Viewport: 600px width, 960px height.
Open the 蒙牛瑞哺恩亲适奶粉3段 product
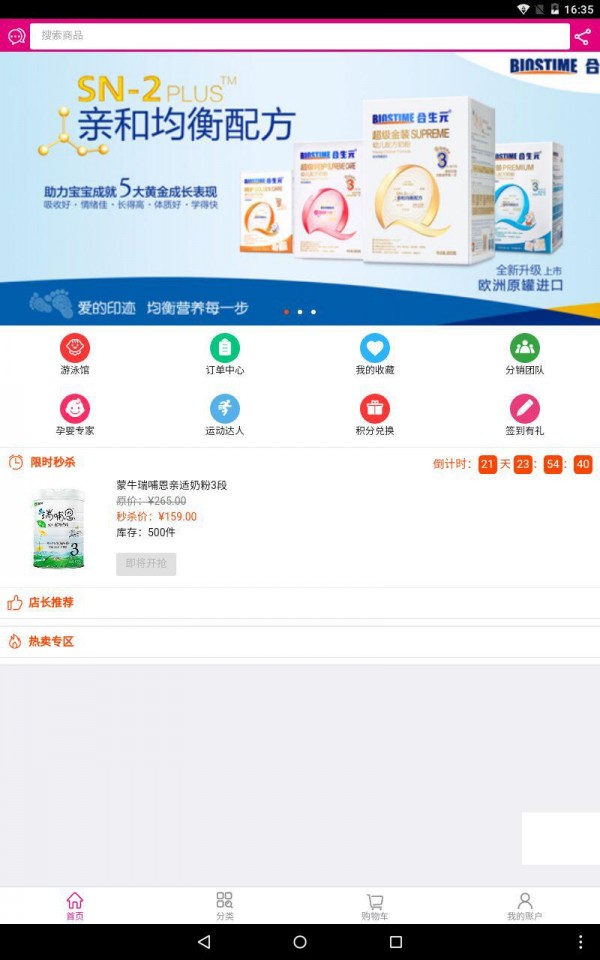point(171,485)
